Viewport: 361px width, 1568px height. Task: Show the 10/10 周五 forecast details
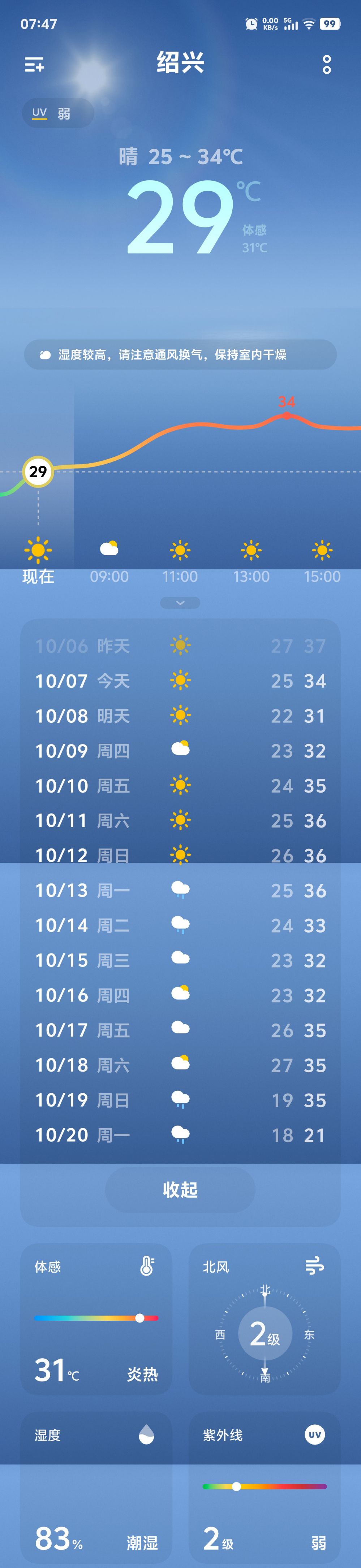pos(180,785)
